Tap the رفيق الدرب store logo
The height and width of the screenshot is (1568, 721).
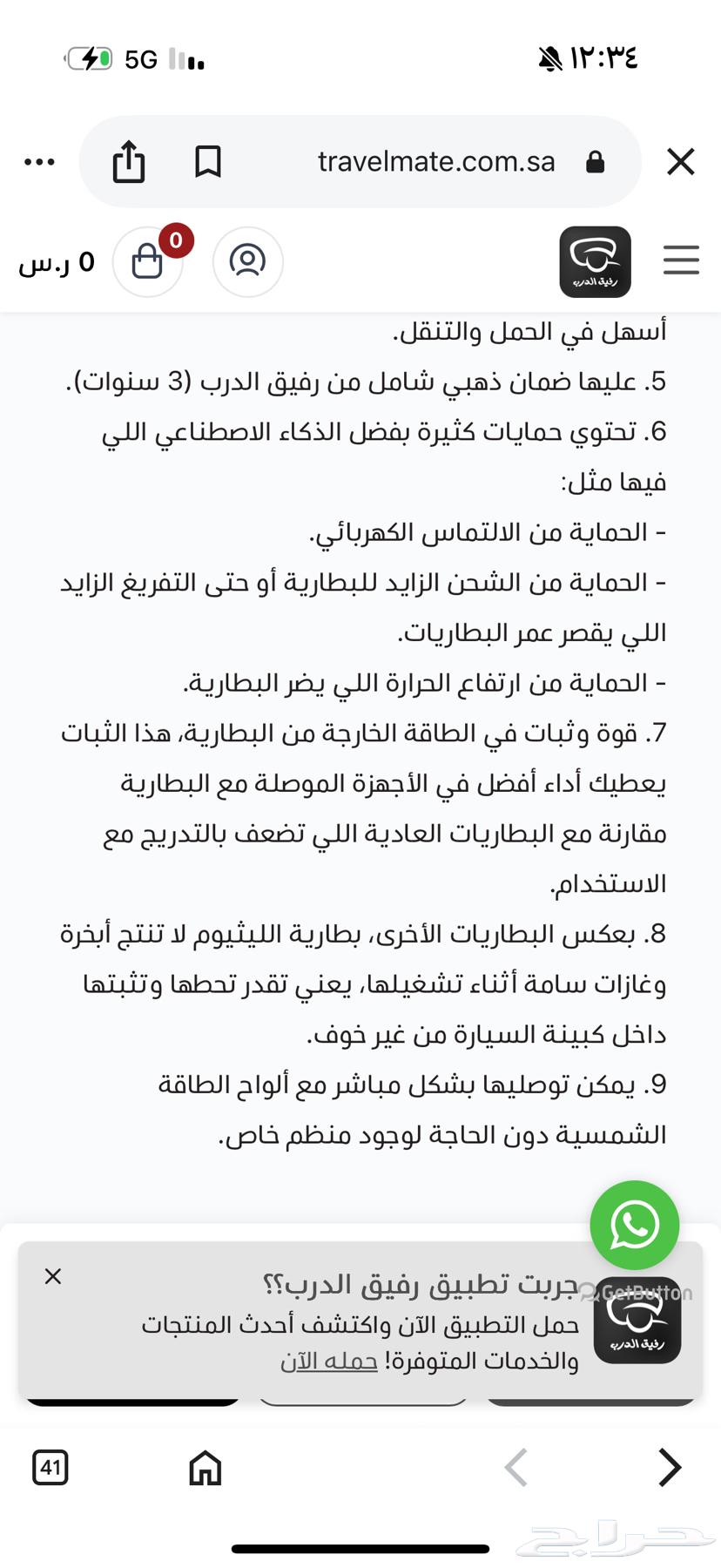595,261
